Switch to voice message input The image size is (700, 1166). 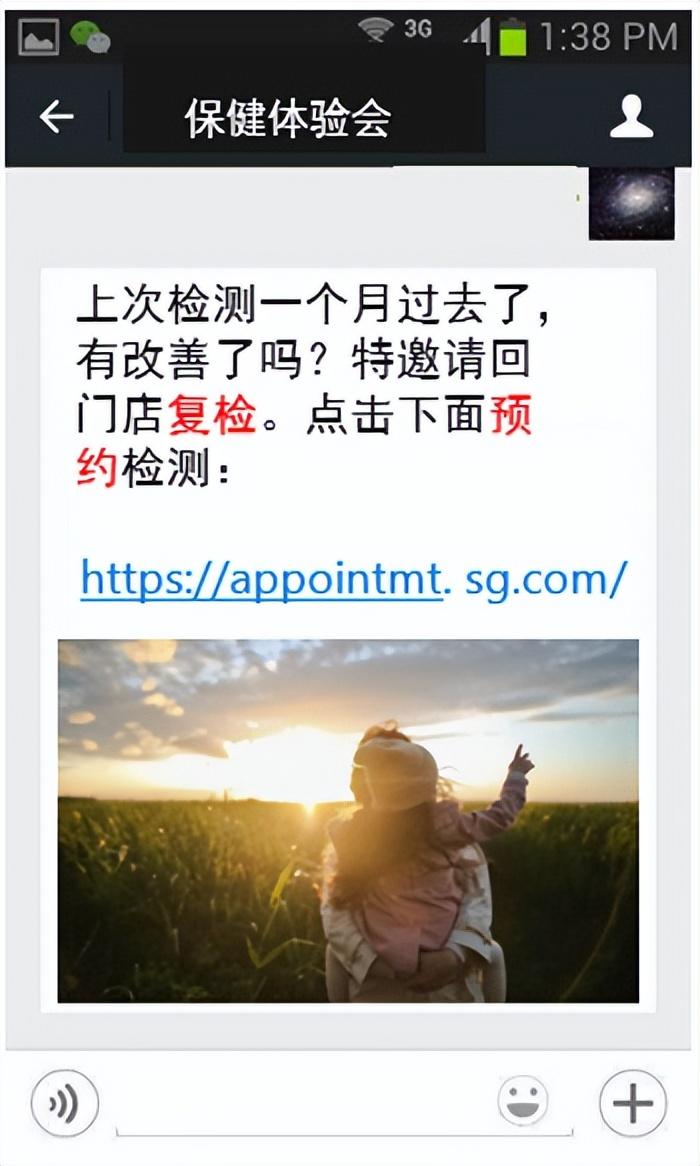[x=65, y=1103]
